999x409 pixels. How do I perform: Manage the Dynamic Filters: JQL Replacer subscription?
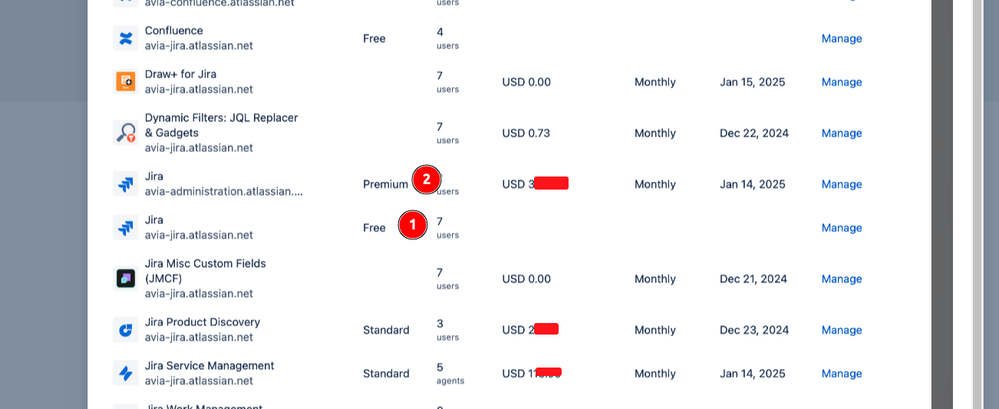pyautogui.click(x=841, y=133)
